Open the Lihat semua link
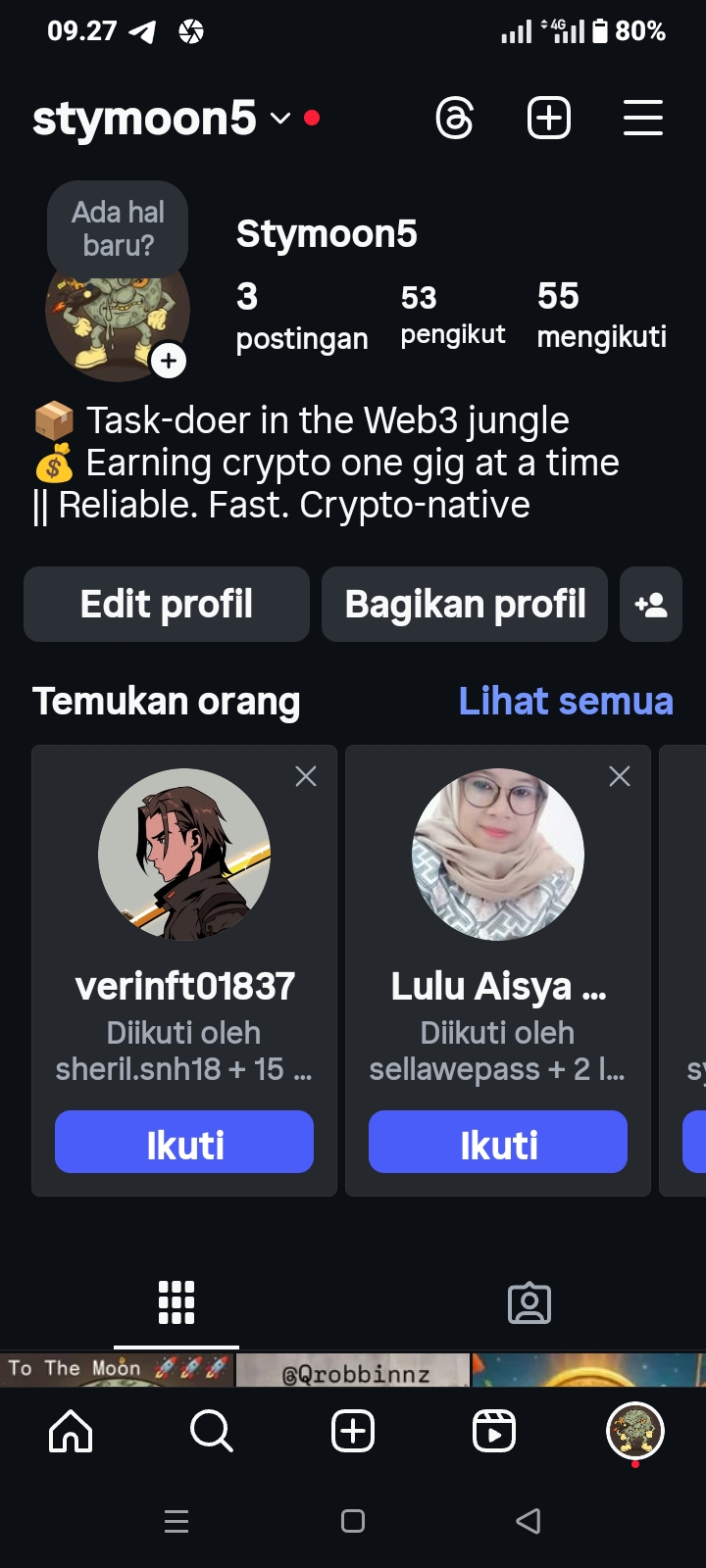The image size is (706, 1568). point(566,702)
